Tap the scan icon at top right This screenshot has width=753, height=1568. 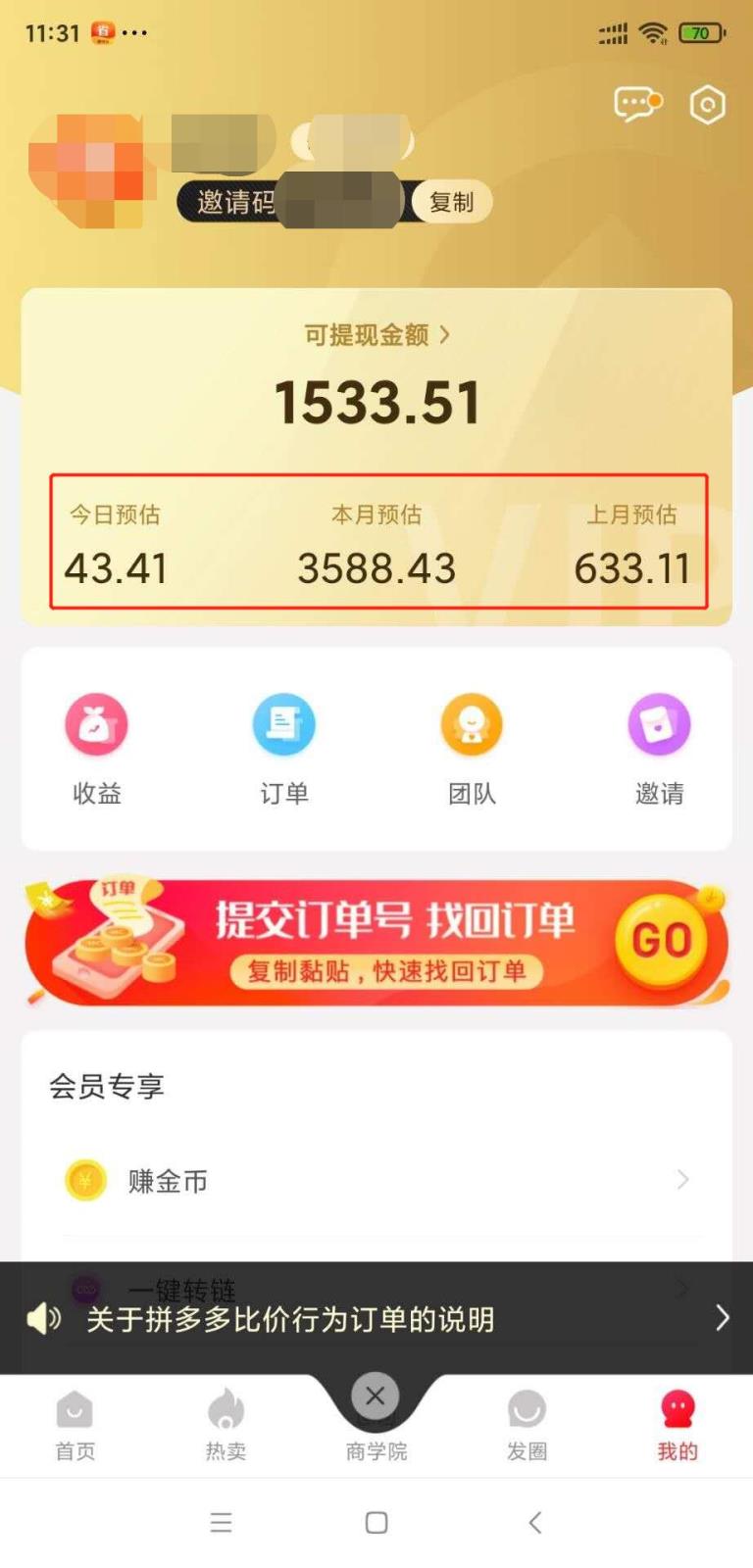coord(708,104)
